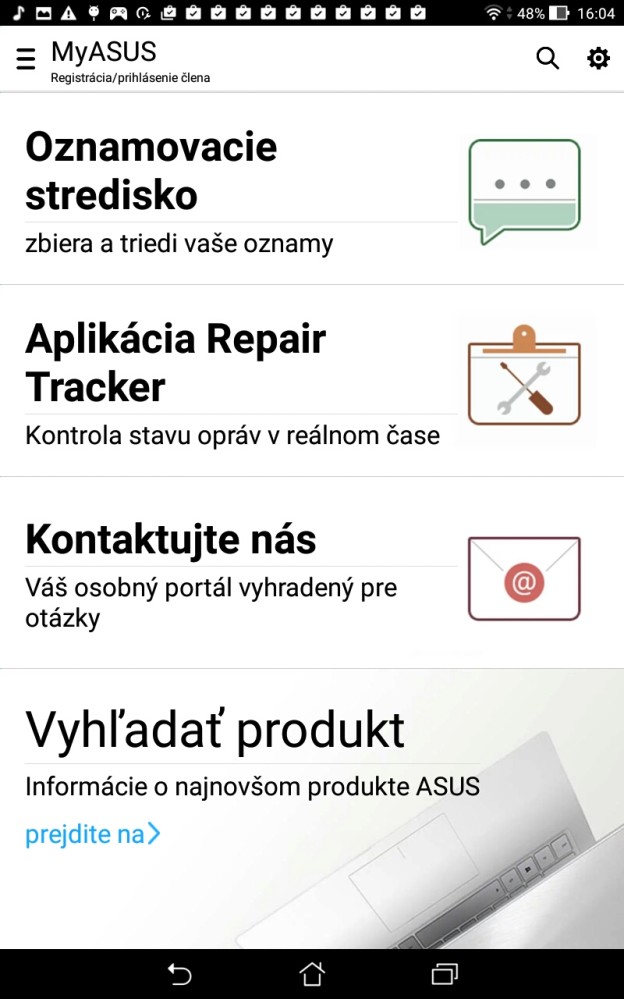Go back with the system back button

click(179, 974)
